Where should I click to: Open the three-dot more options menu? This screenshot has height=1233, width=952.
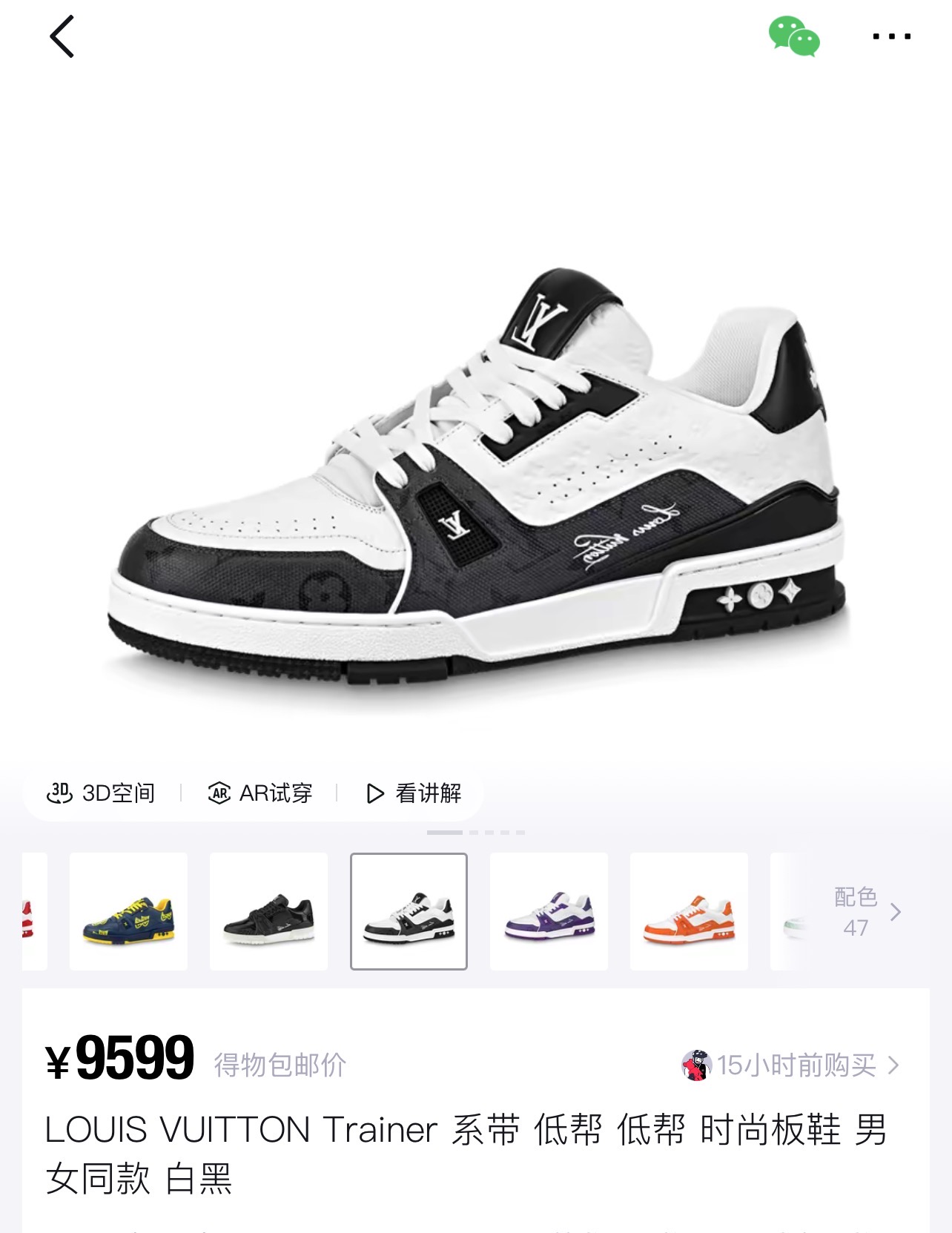coord(893,36)
